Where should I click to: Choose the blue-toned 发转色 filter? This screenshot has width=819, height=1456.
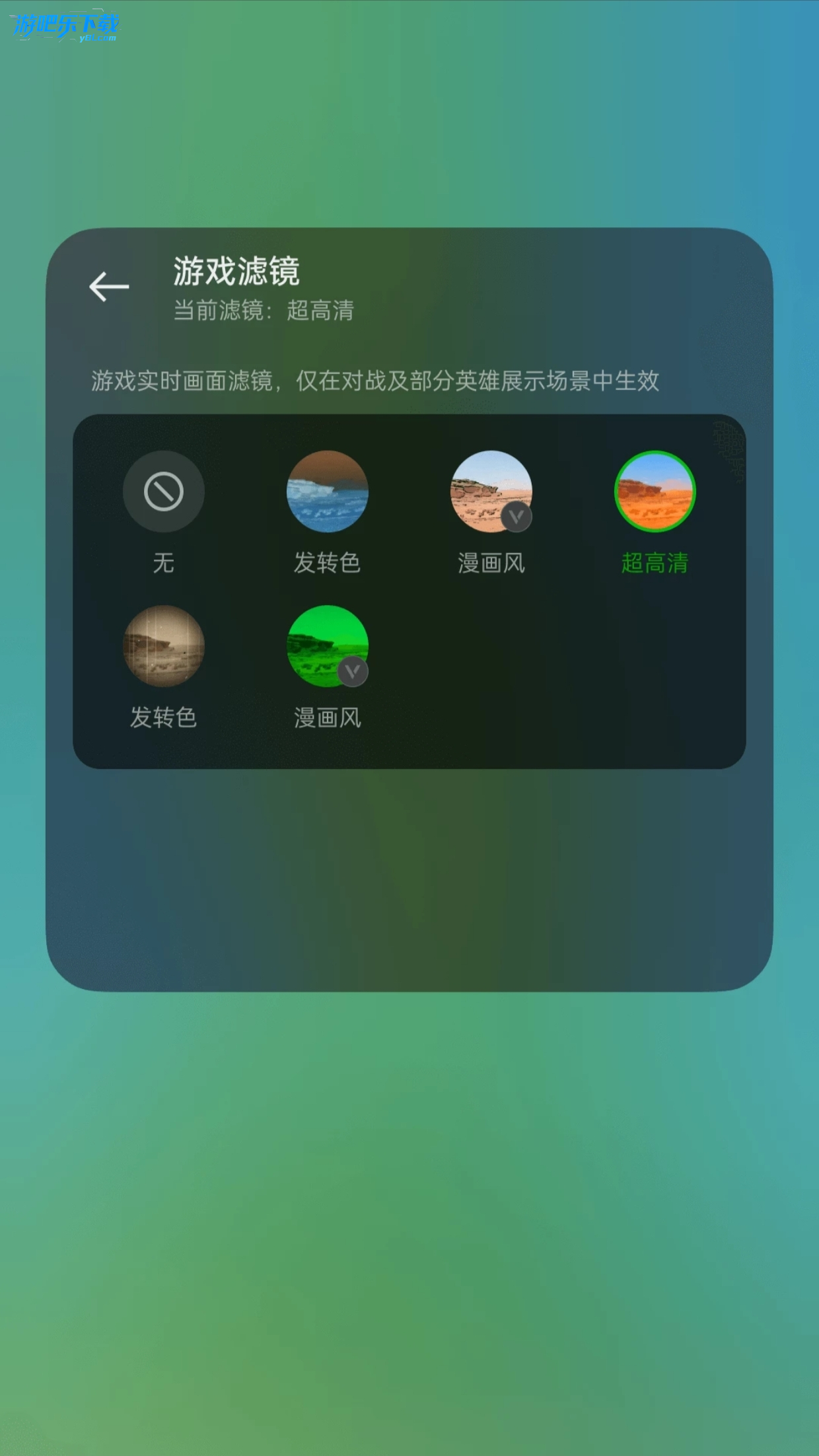(x=327, y=491)
